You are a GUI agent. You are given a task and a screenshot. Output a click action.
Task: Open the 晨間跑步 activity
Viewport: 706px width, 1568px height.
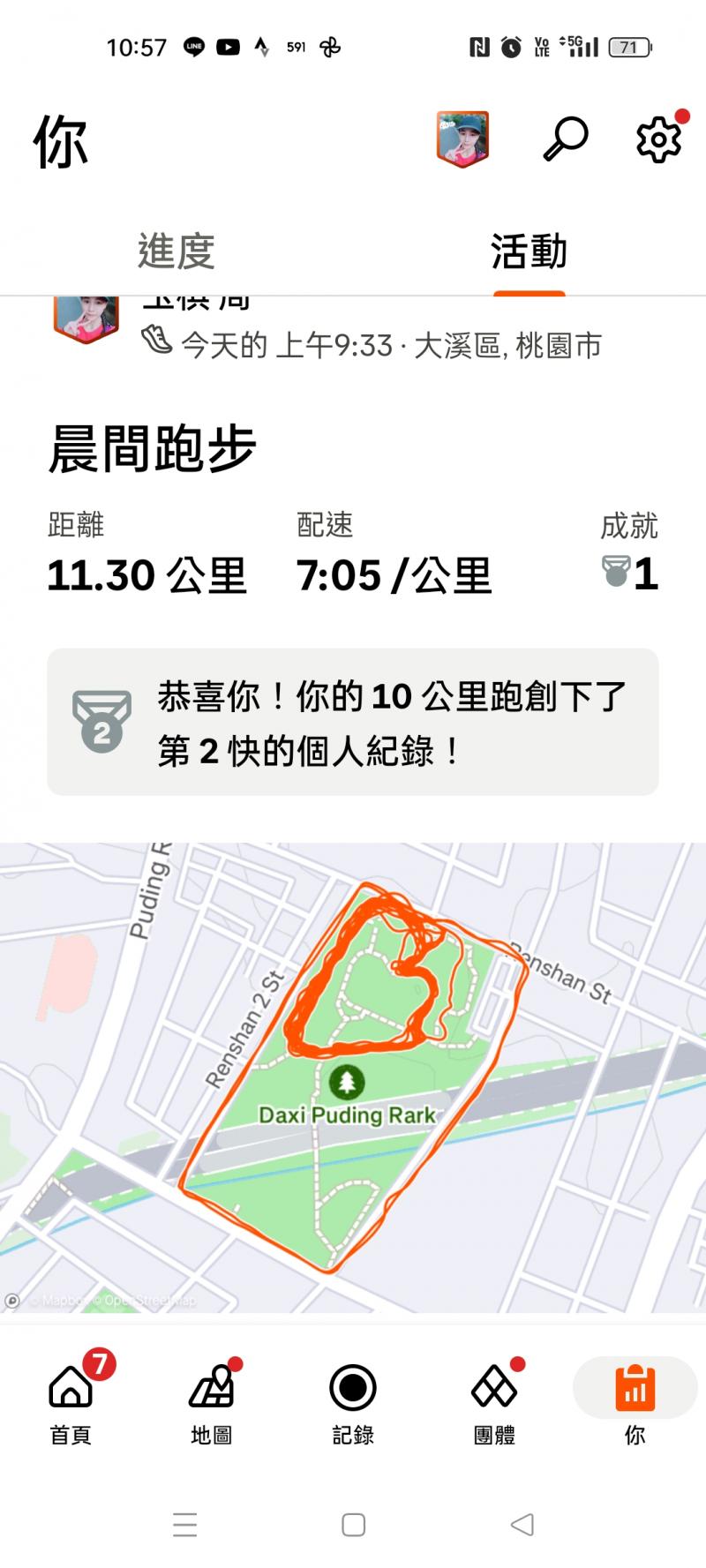tap(152, 448)
